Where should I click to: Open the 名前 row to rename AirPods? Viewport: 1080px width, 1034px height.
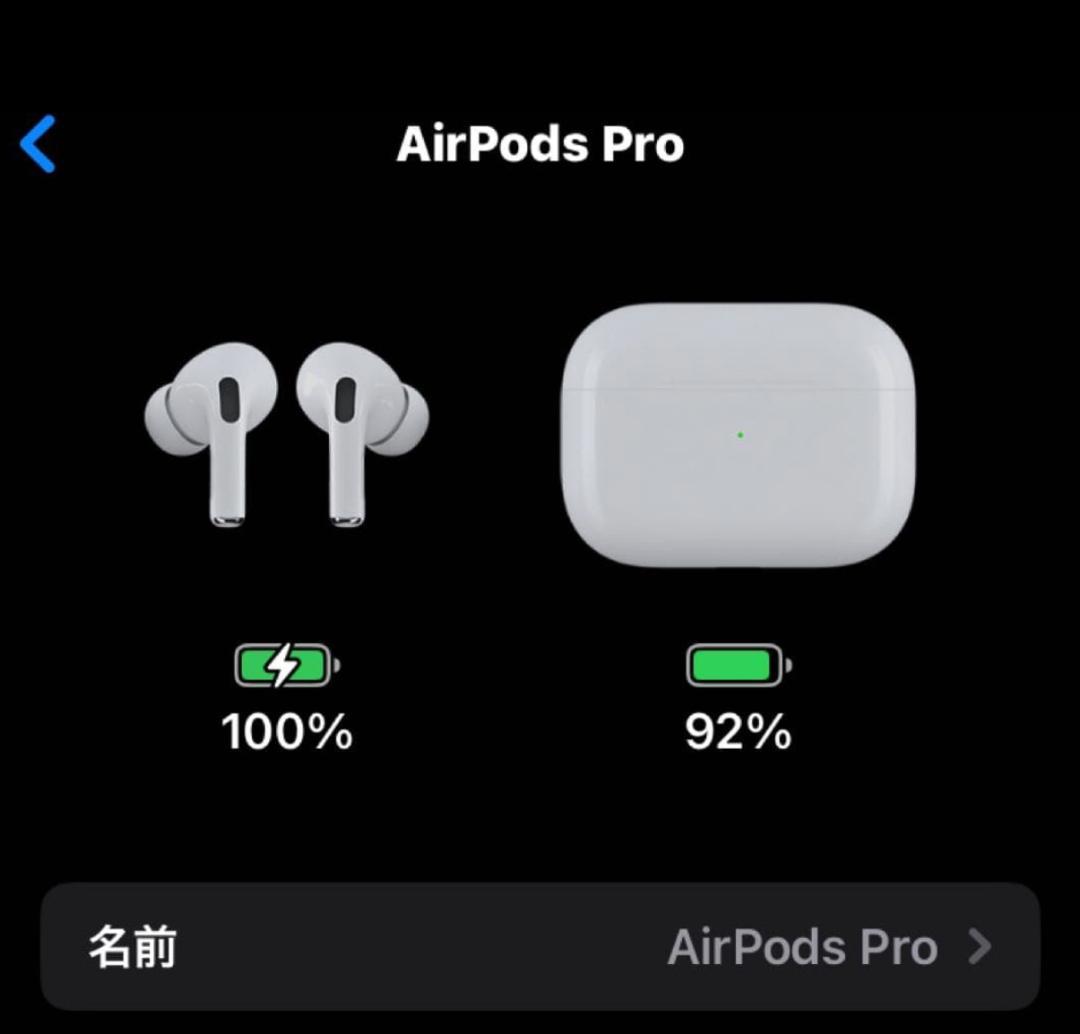[x=540, y=946]
